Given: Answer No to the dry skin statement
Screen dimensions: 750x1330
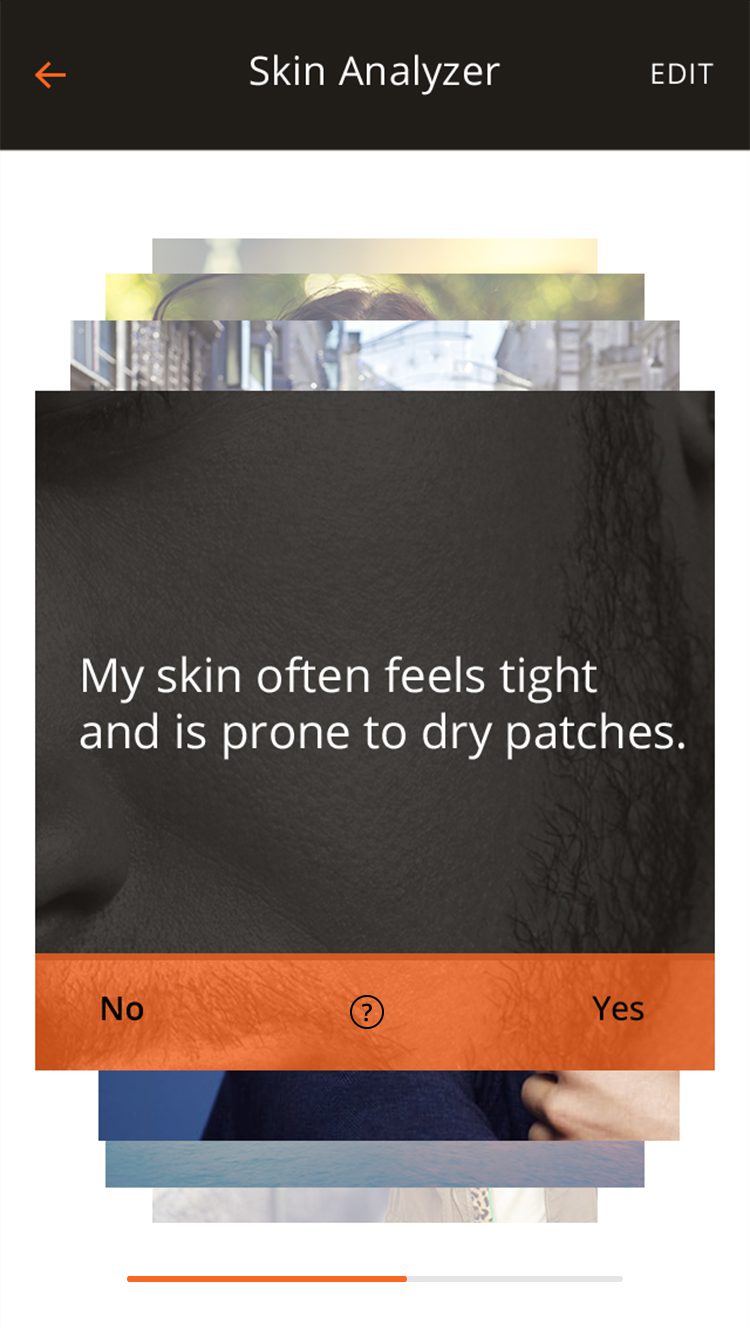Looking at the screenshot, I should coord(122,1010).
